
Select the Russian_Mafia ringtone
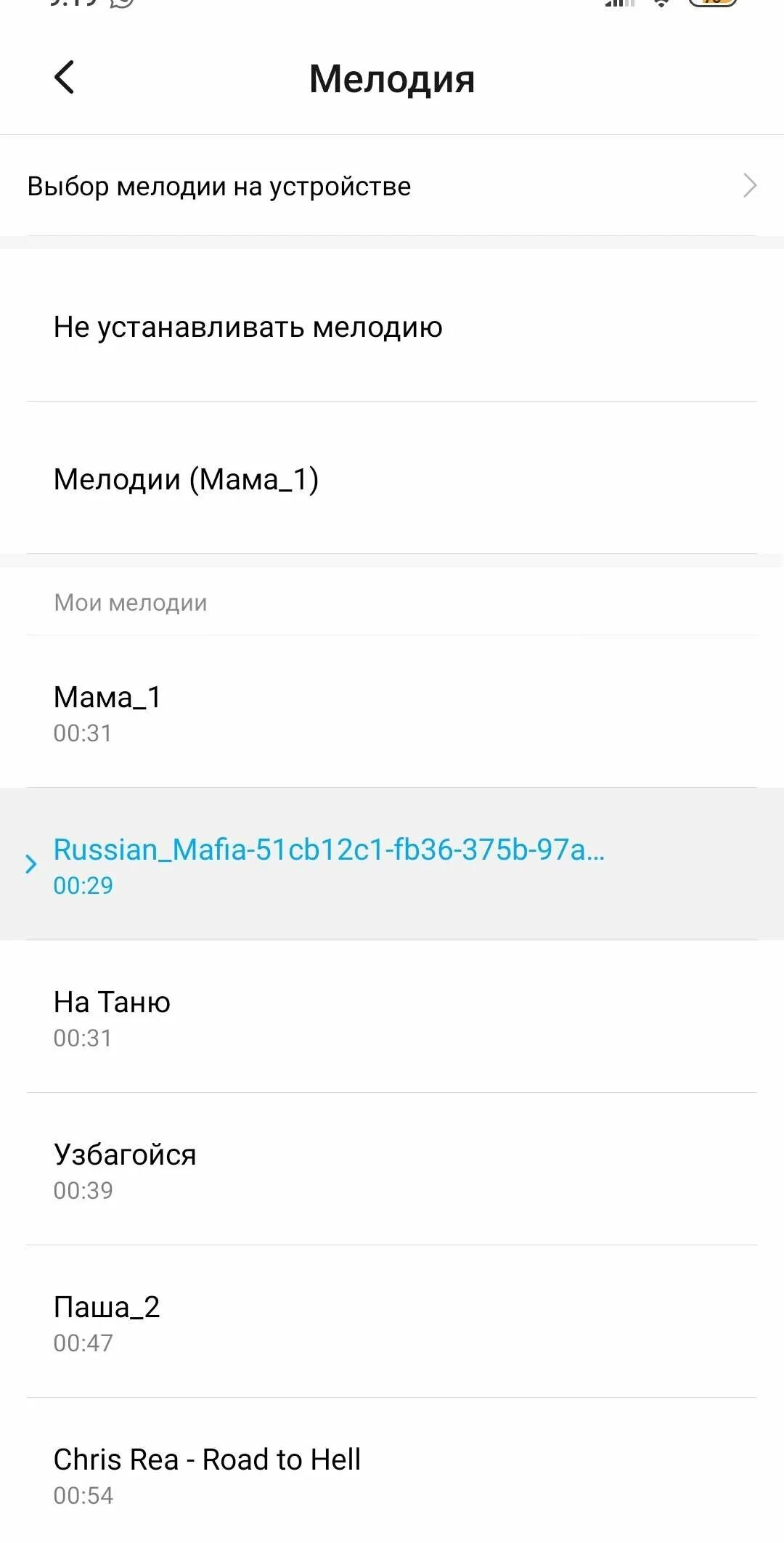tap(392, 865)
